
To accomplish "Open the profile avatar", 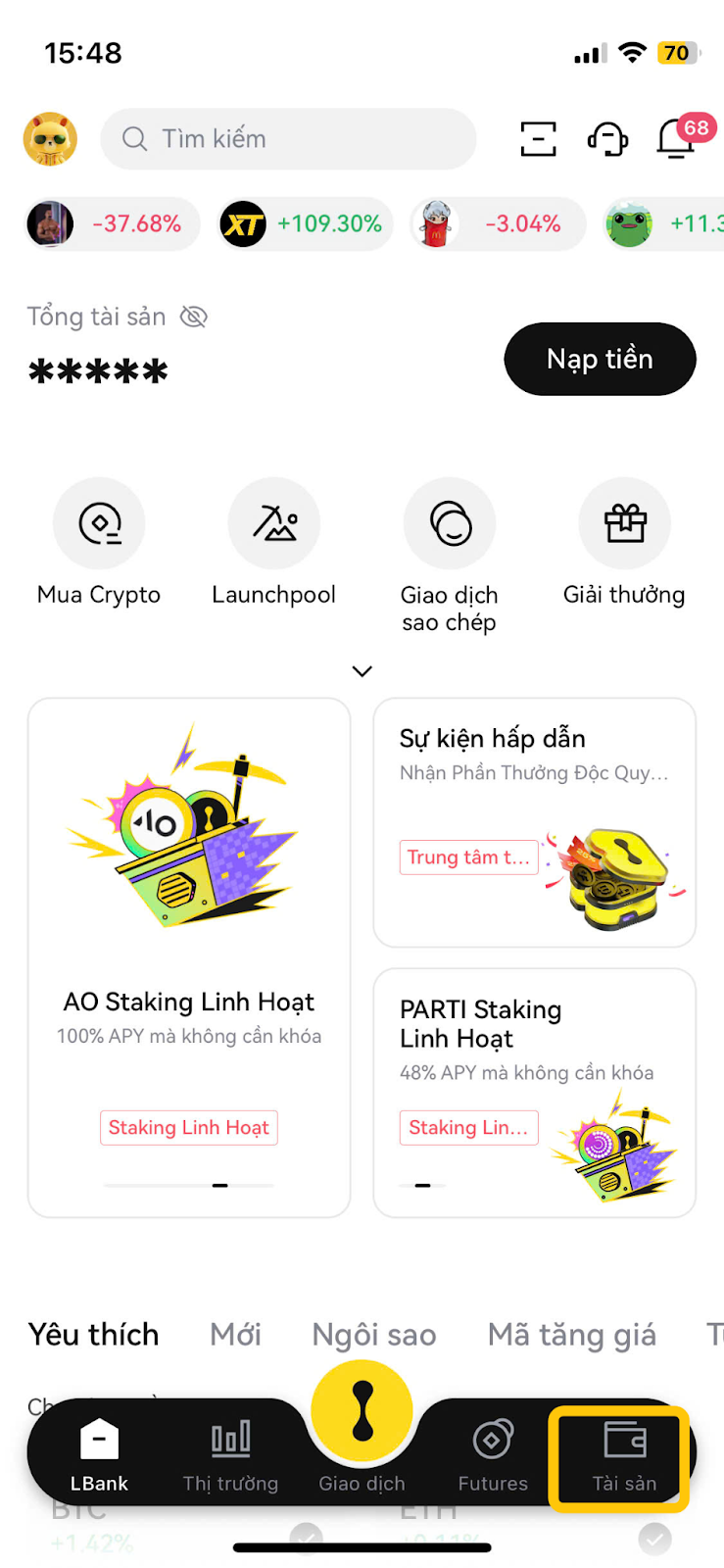I will click(50, 139).
